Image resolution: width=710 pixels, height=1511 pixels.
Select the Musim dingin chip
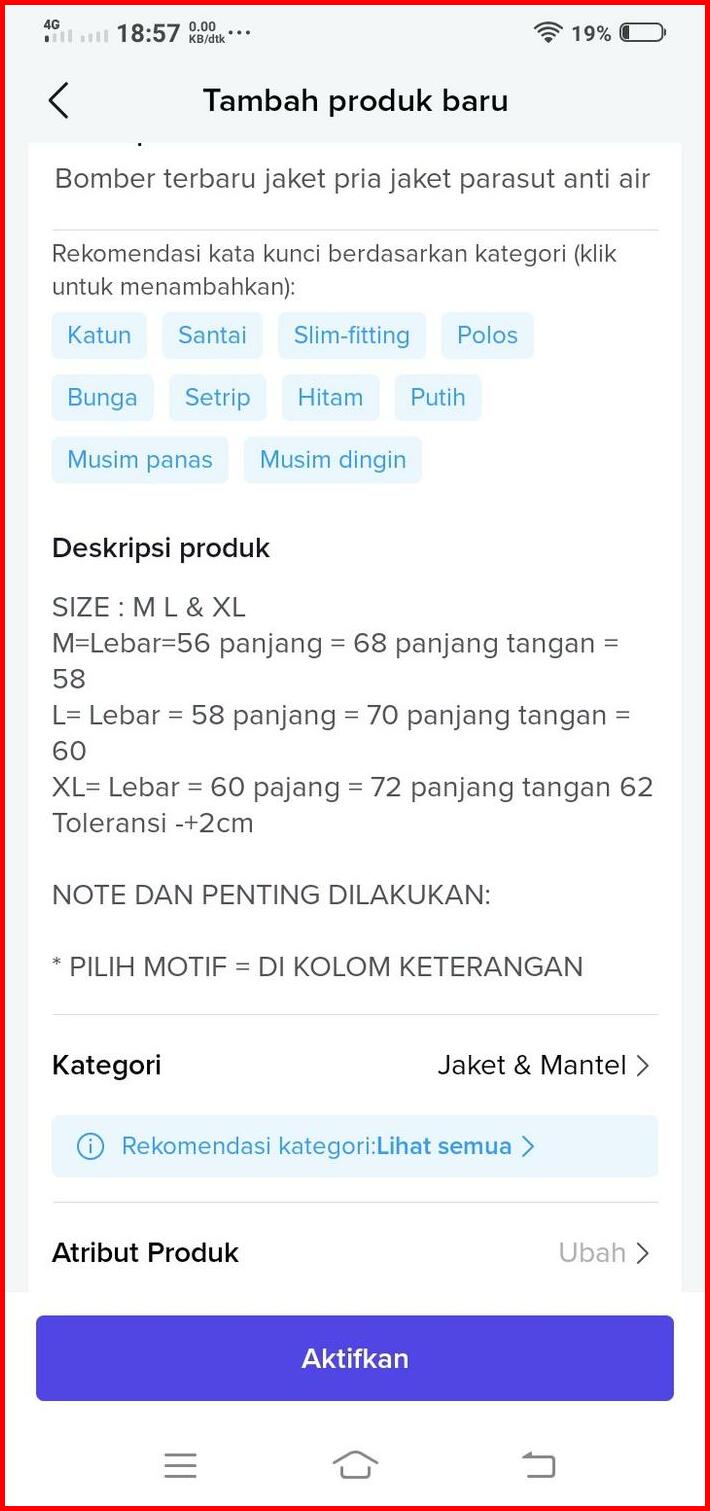[333, 460]
